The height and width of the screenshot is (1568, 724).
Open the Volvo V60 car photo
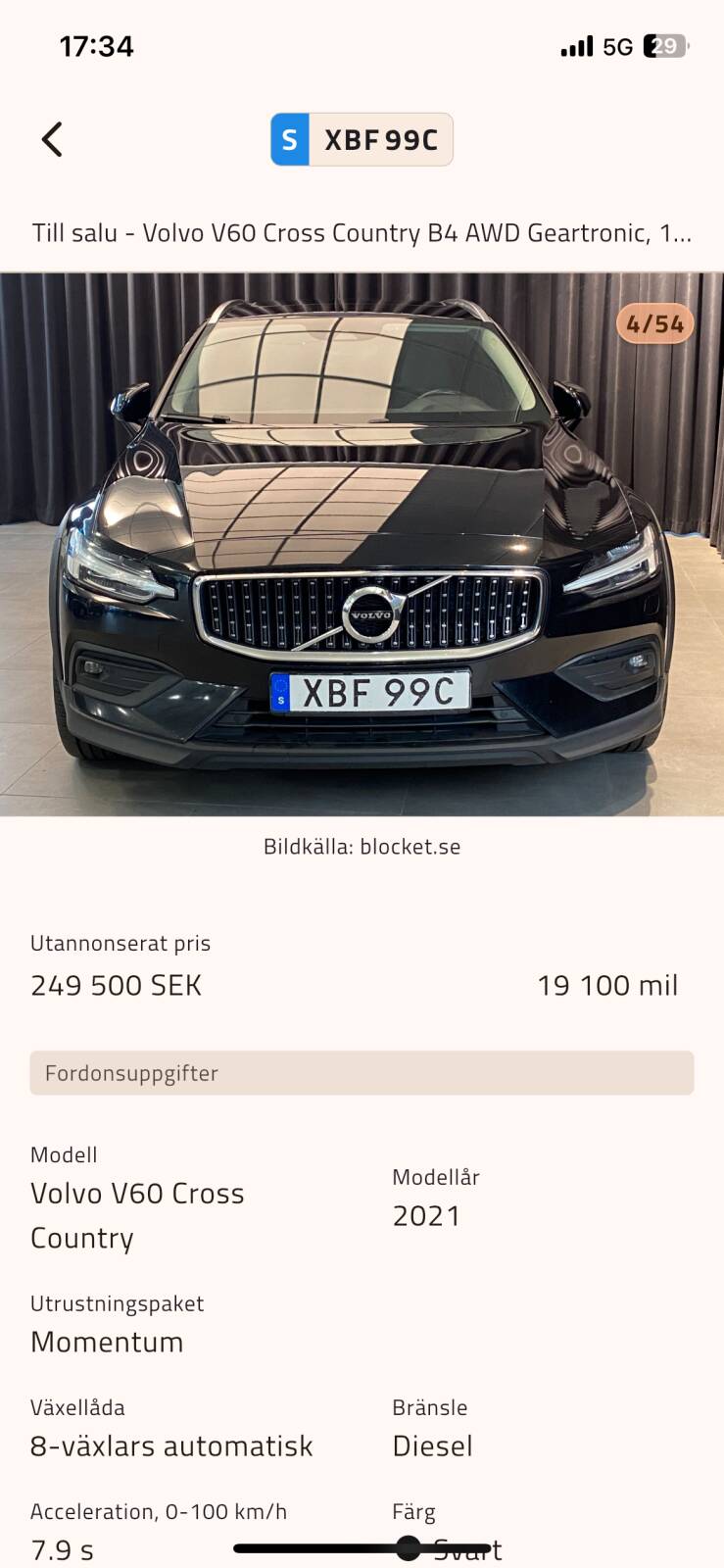coord(362,544)
